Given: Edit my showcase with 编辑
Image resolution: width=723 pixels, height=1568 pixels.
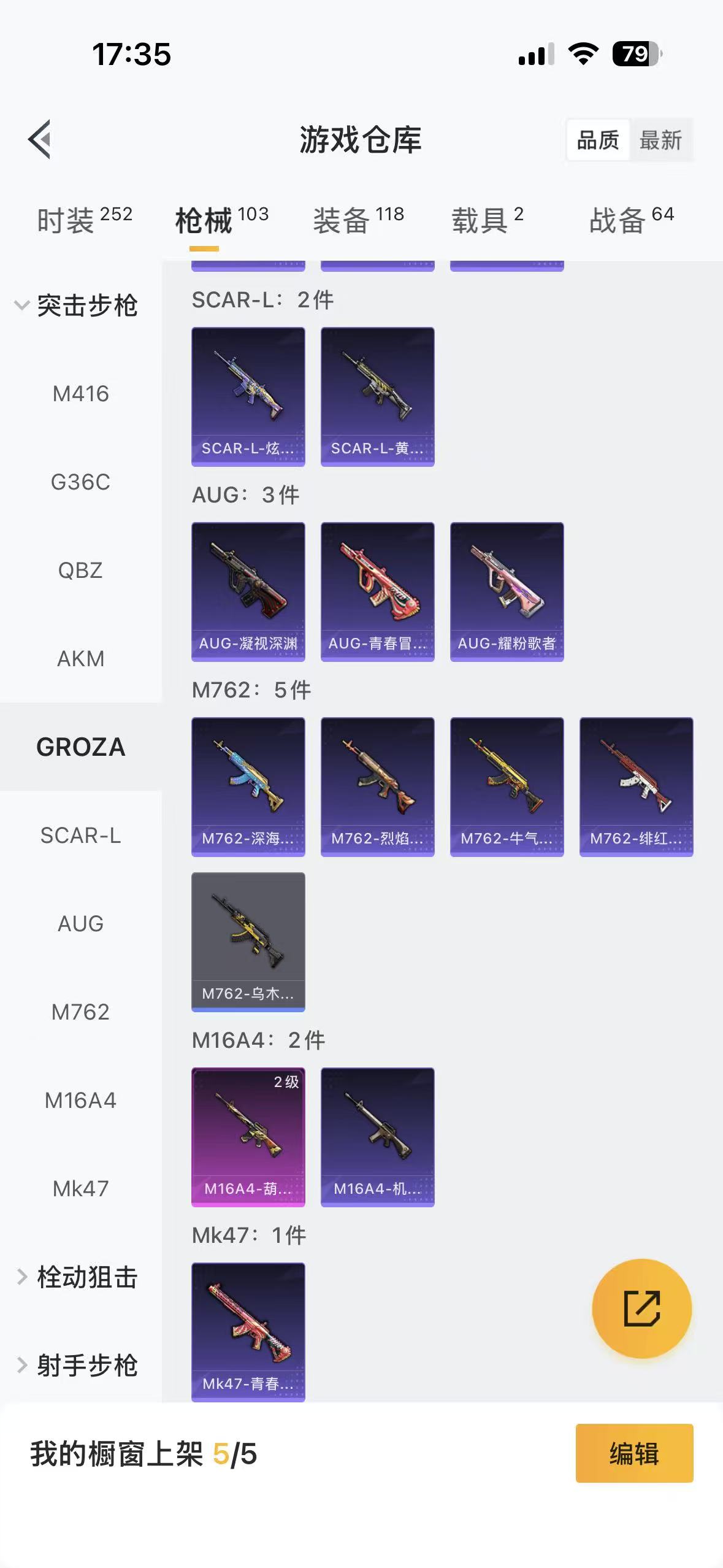Looking at the screenshot, I should click(634, 1453).
